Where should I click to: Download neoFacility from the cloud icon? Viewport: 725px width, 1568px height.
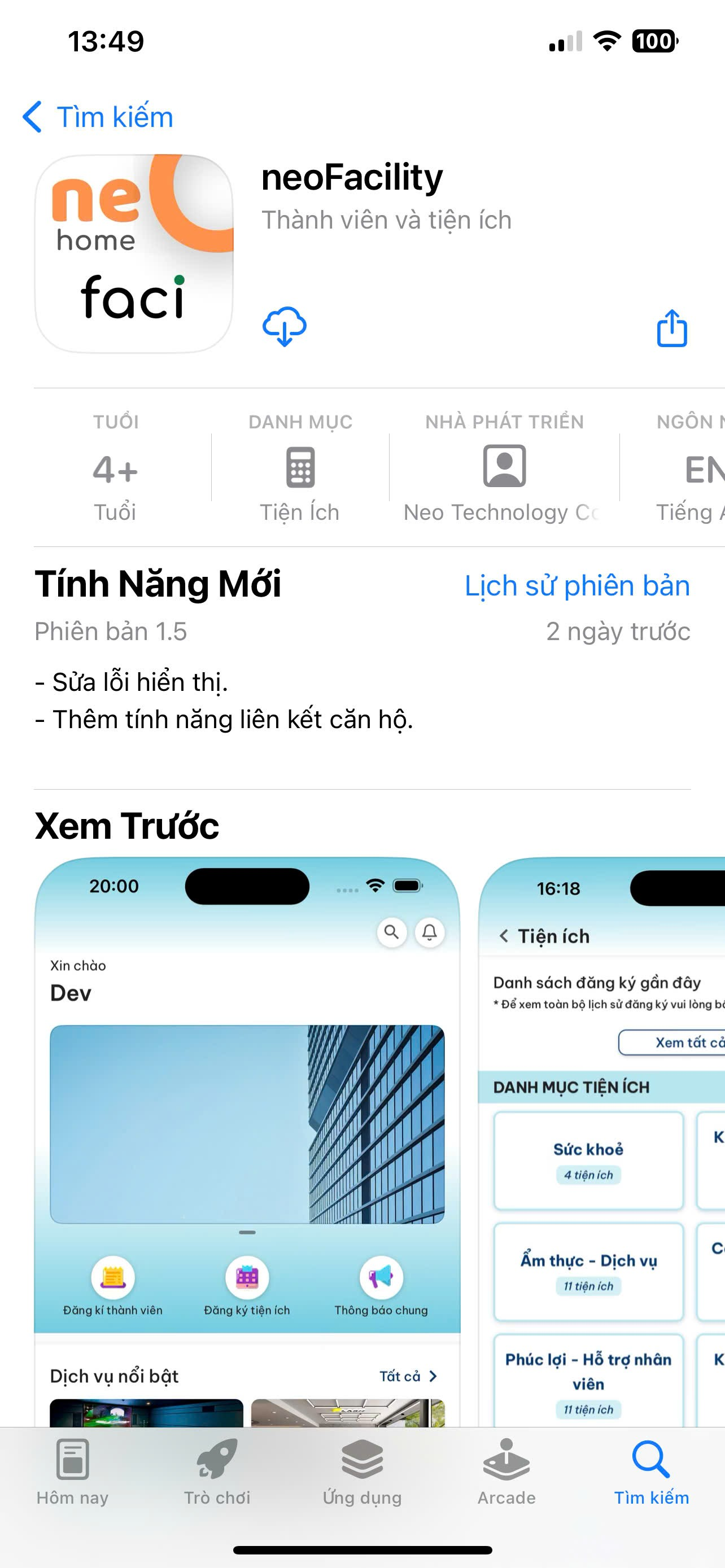[284, 327]
